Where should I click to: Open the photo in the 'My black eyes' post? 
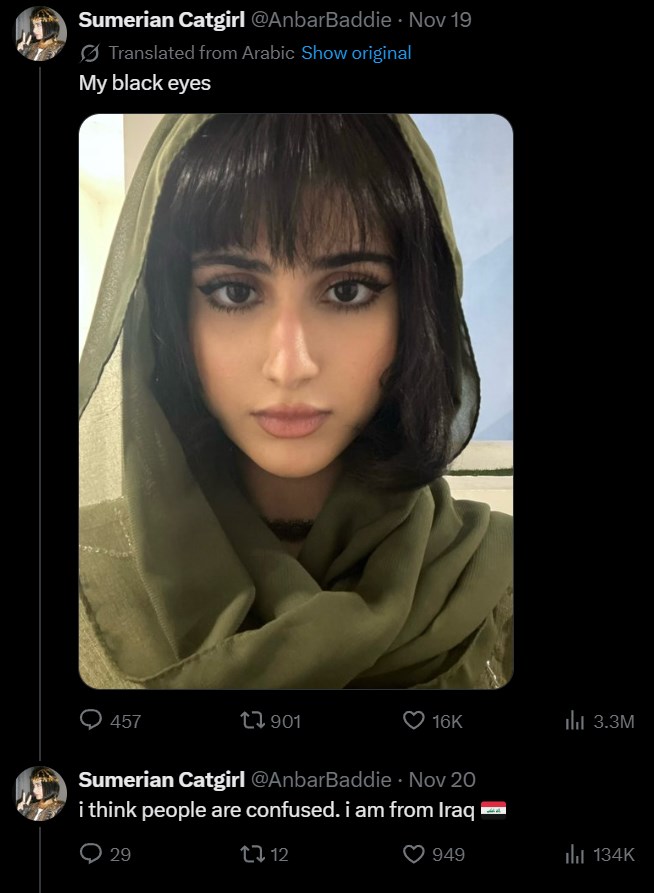[x=295, y=400]
